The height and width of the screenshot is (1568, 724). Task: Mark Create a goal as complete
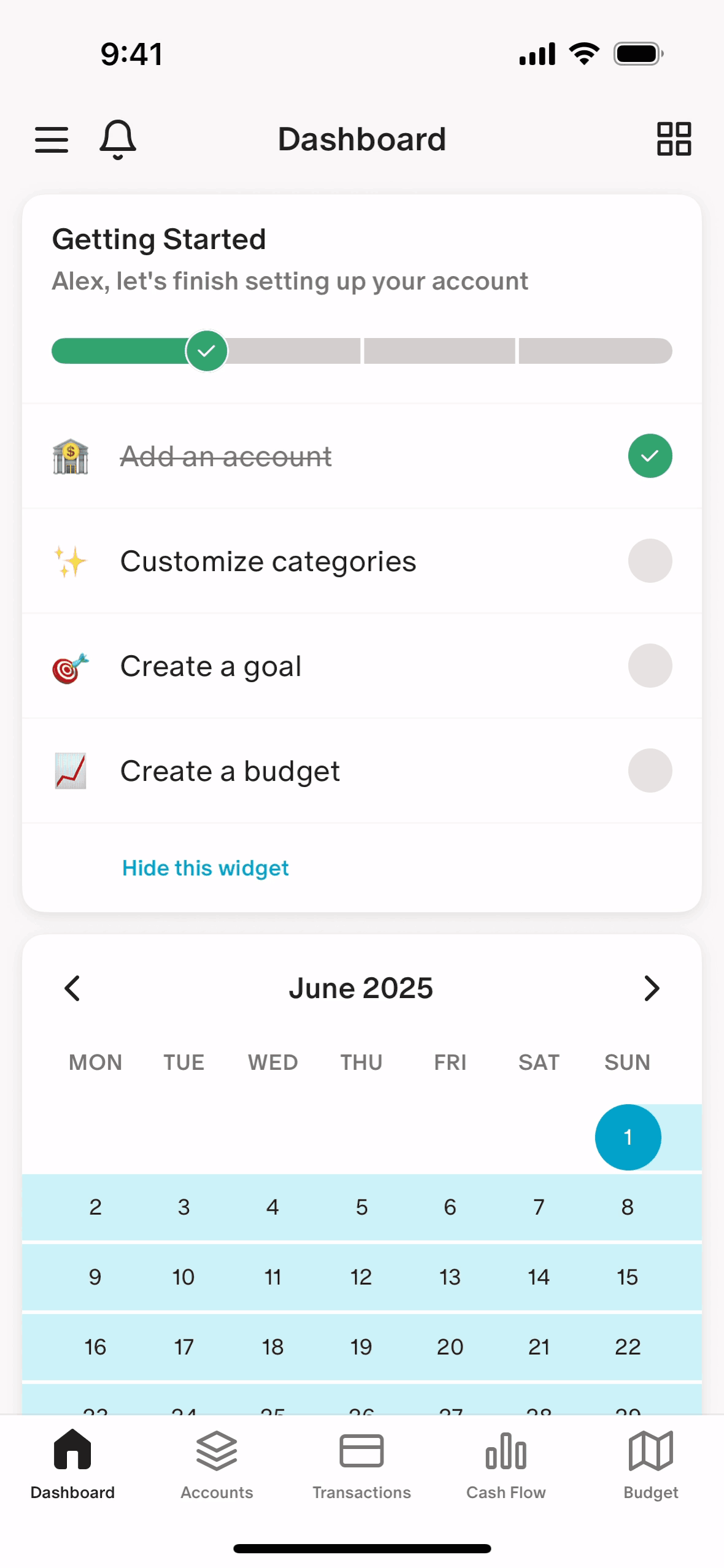coord(650,666)
